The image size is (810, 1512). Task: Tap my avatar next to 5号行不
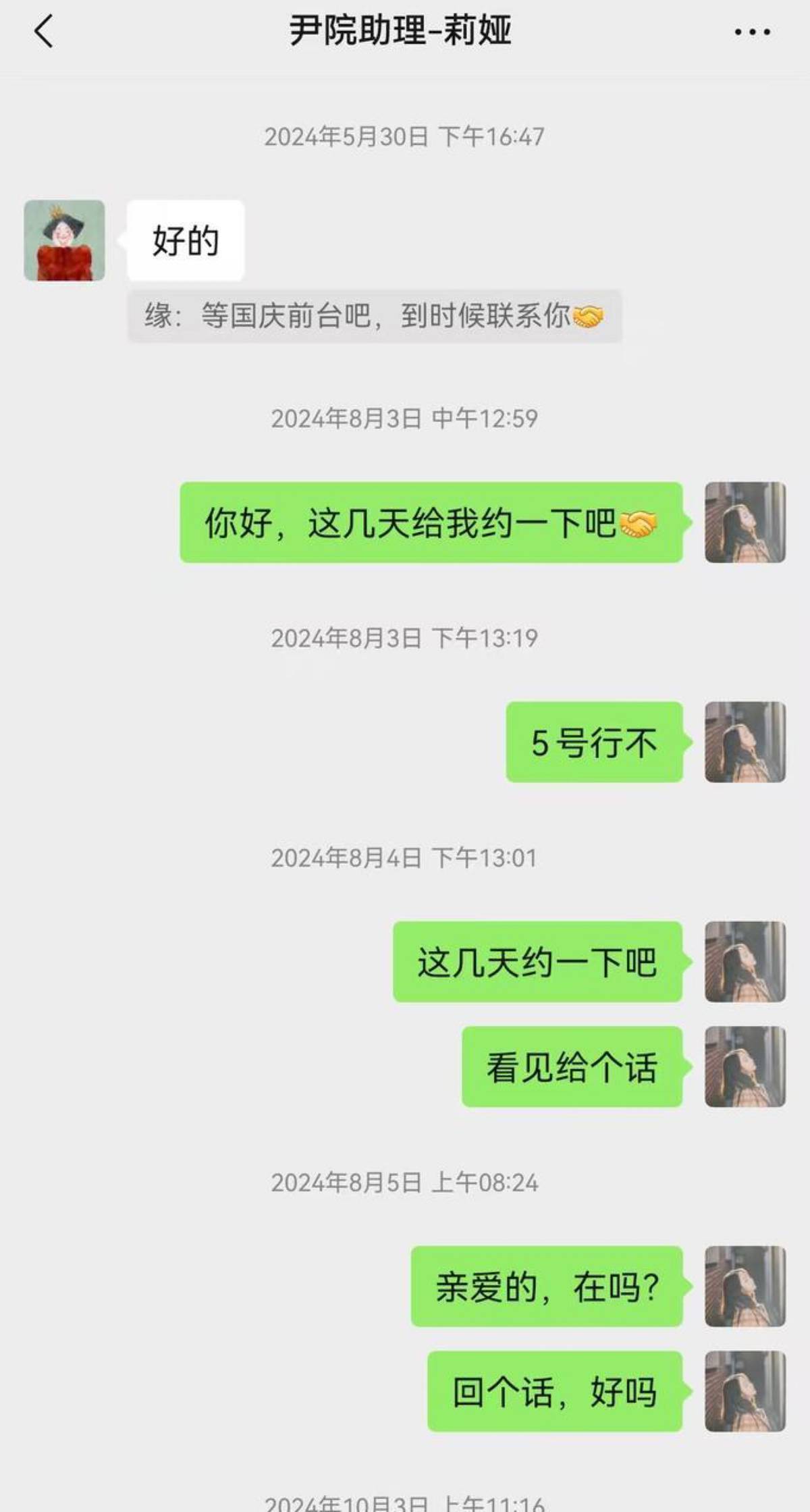point(745,742)
